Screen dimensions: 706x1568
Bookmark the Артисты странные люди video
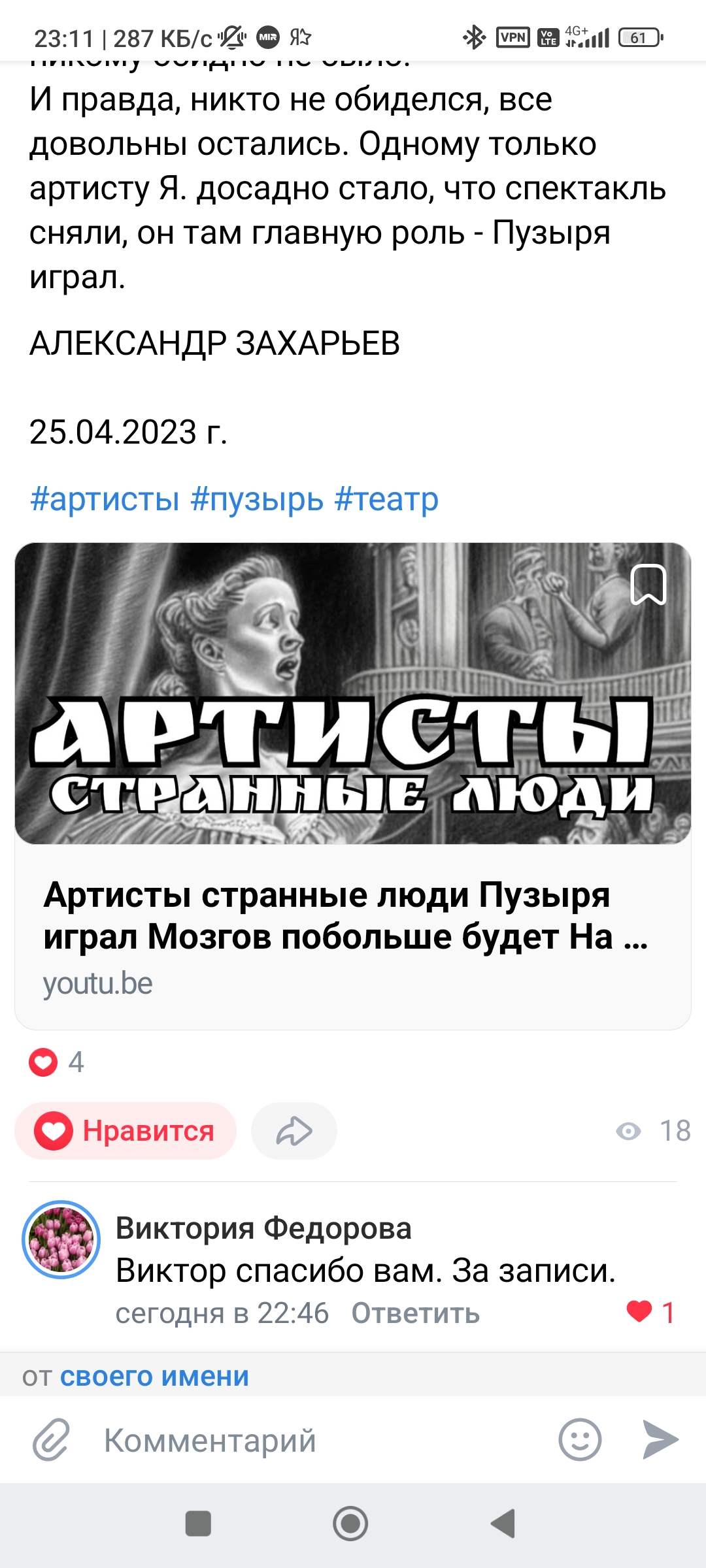(x=648, y=584)
